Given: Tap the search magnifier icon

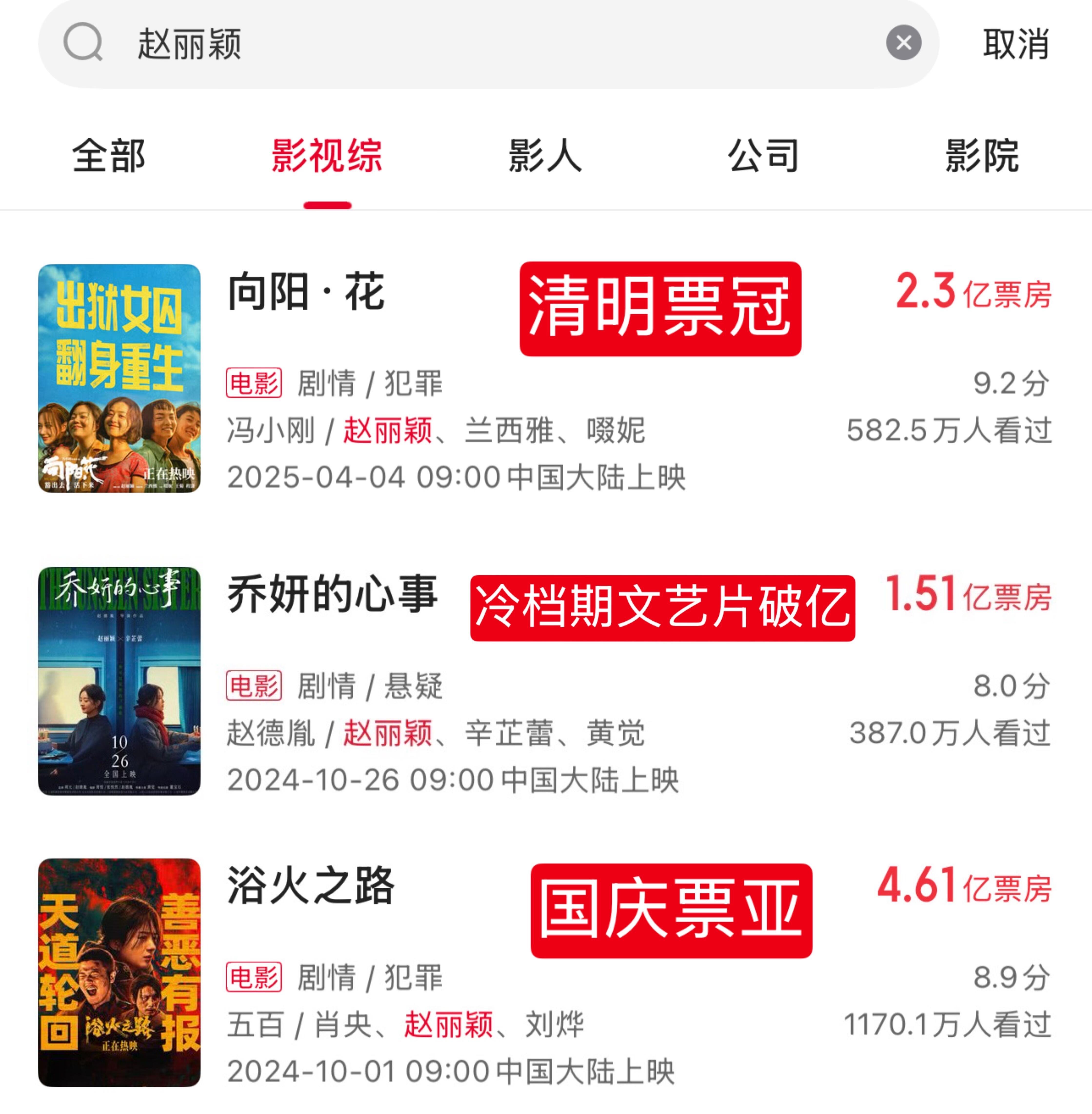Looking at the screenshot, I should point(84,42).
